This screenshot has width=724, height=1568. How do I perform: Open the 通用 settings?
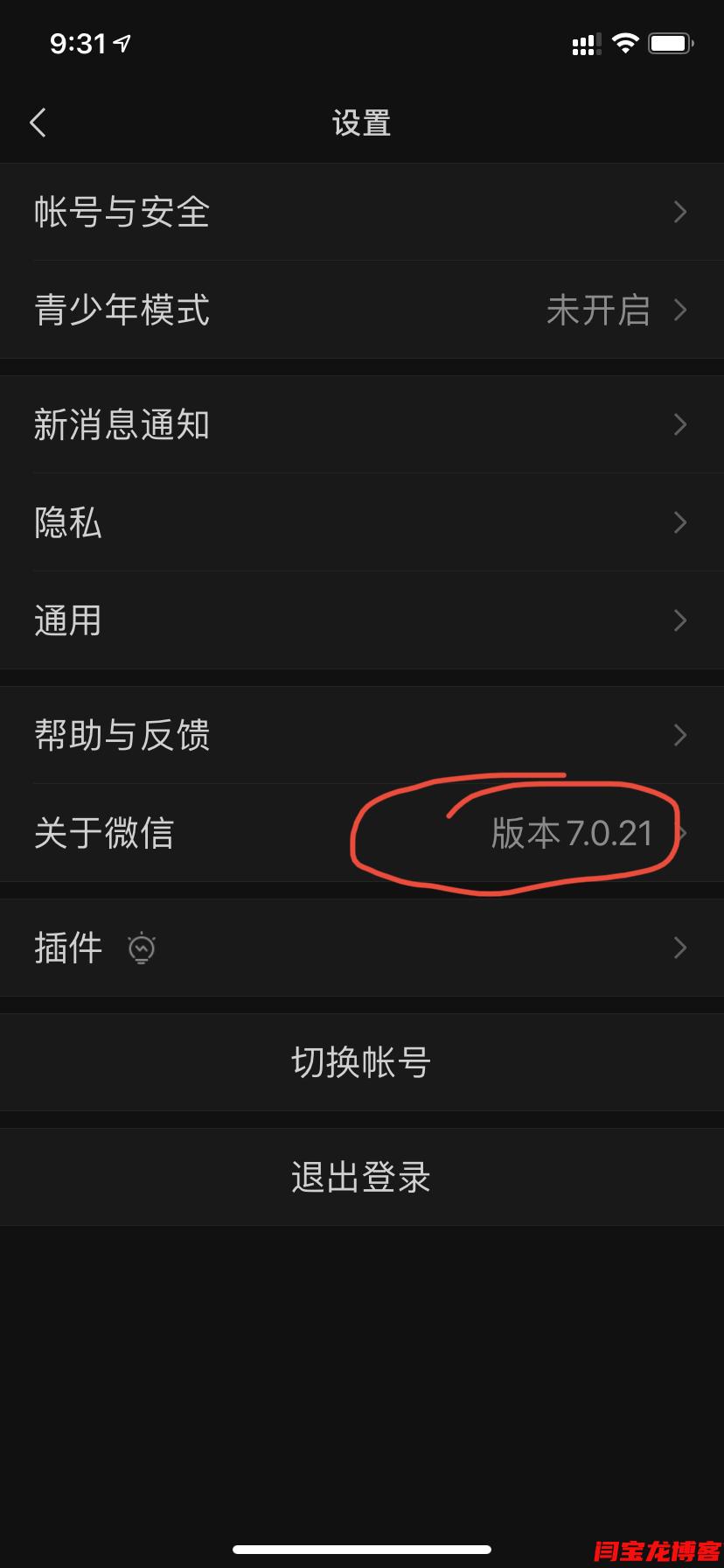(362, 620)
